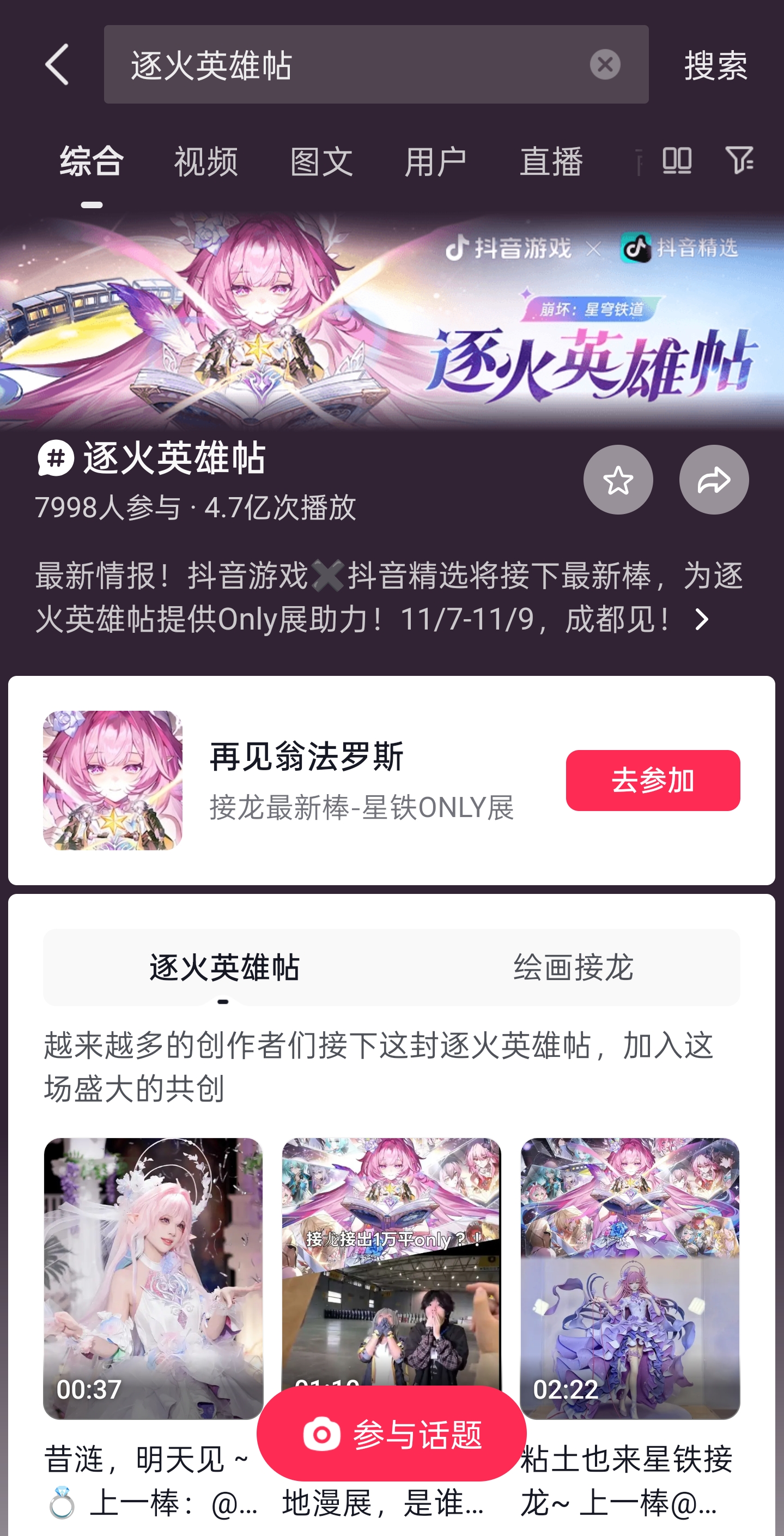Expand the topic description chevron
Image resolution: width=784 pixels, height=1536 pixels.
[x=702, y=620]
